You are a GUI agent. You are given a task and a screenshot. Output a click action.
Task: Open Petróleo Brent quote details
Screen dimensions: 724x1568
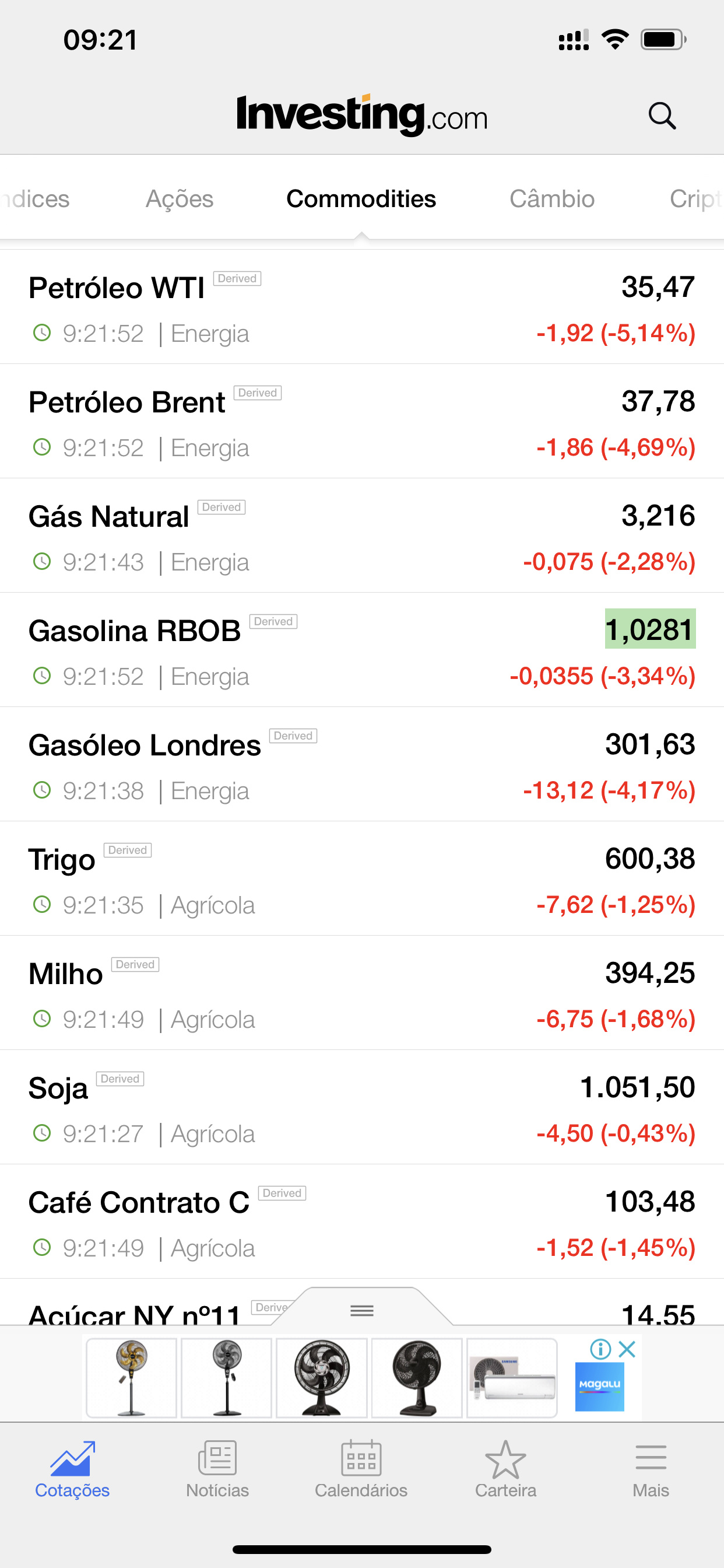(x=361, y=422)
